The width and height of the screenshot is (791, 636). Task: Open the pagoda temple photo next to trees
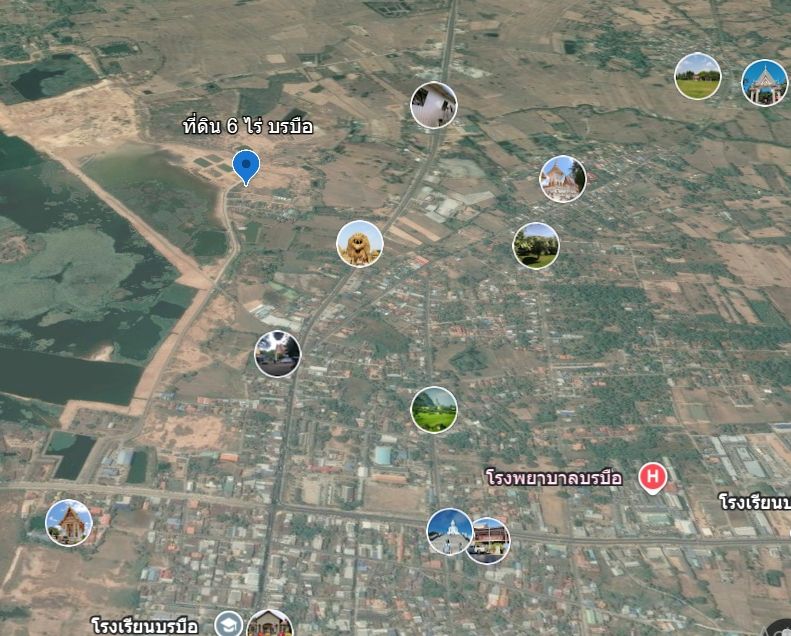[562, 179]
